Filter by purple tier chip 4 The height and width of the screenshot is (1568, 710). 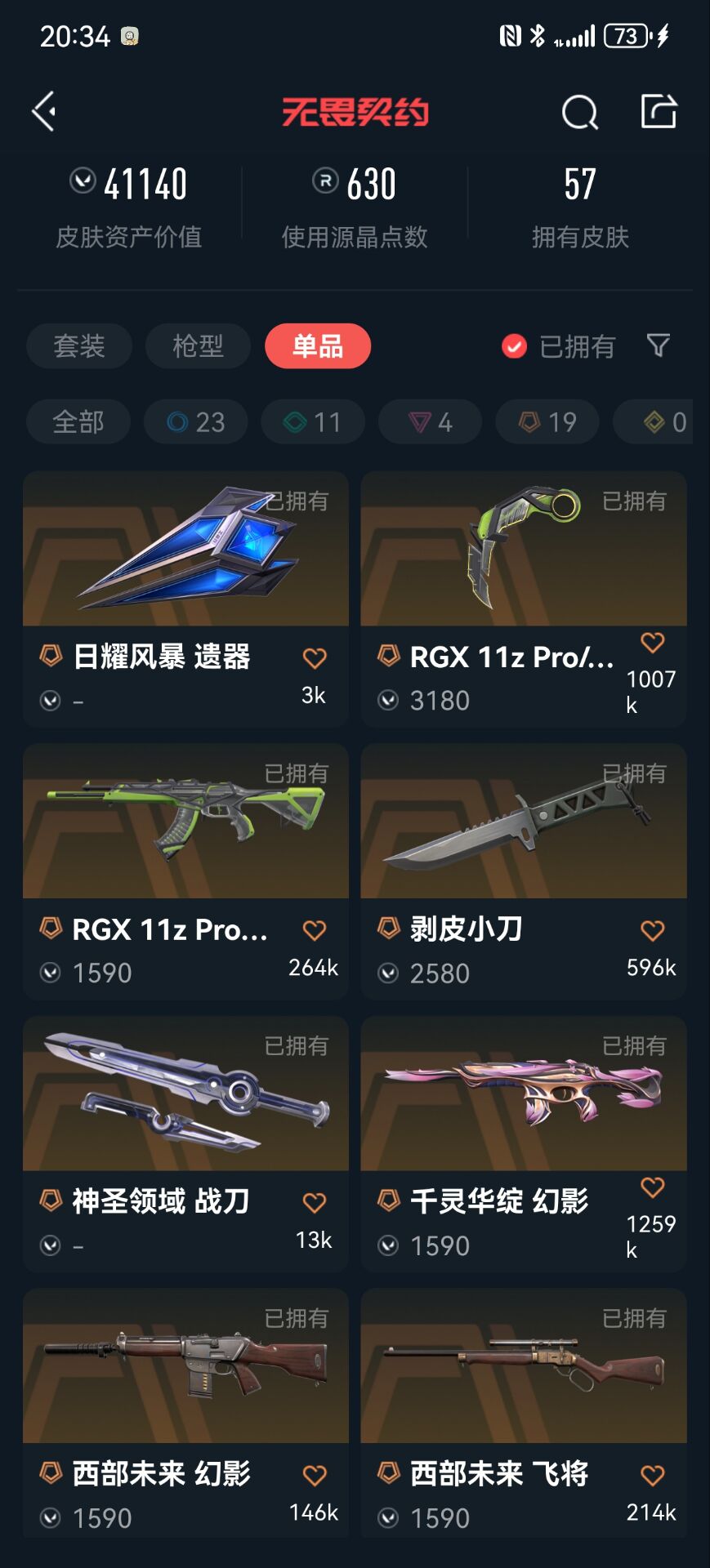(x=430, y=422)
